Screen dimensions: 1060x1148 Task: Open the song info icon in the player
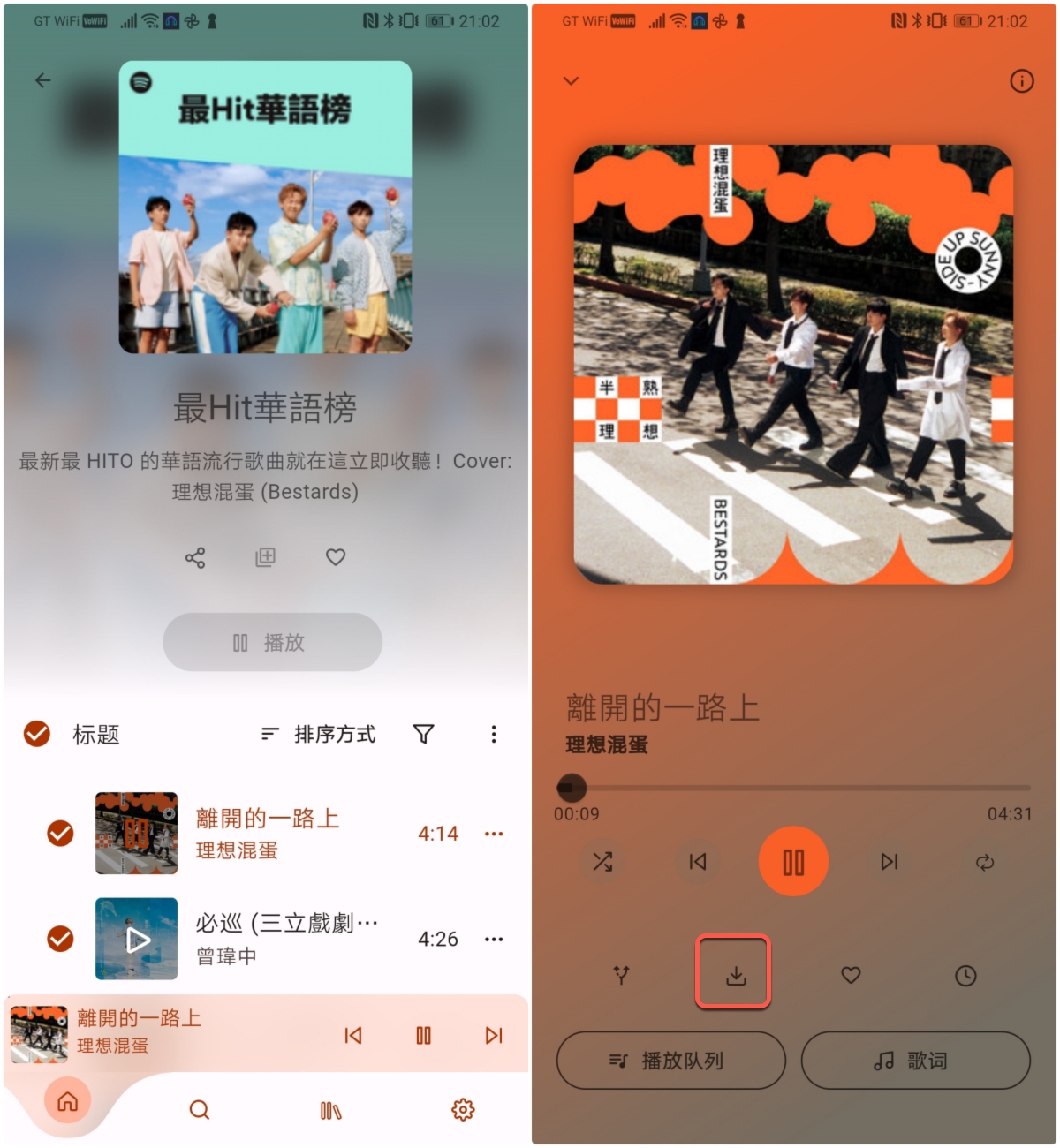tap(1021, 81)
